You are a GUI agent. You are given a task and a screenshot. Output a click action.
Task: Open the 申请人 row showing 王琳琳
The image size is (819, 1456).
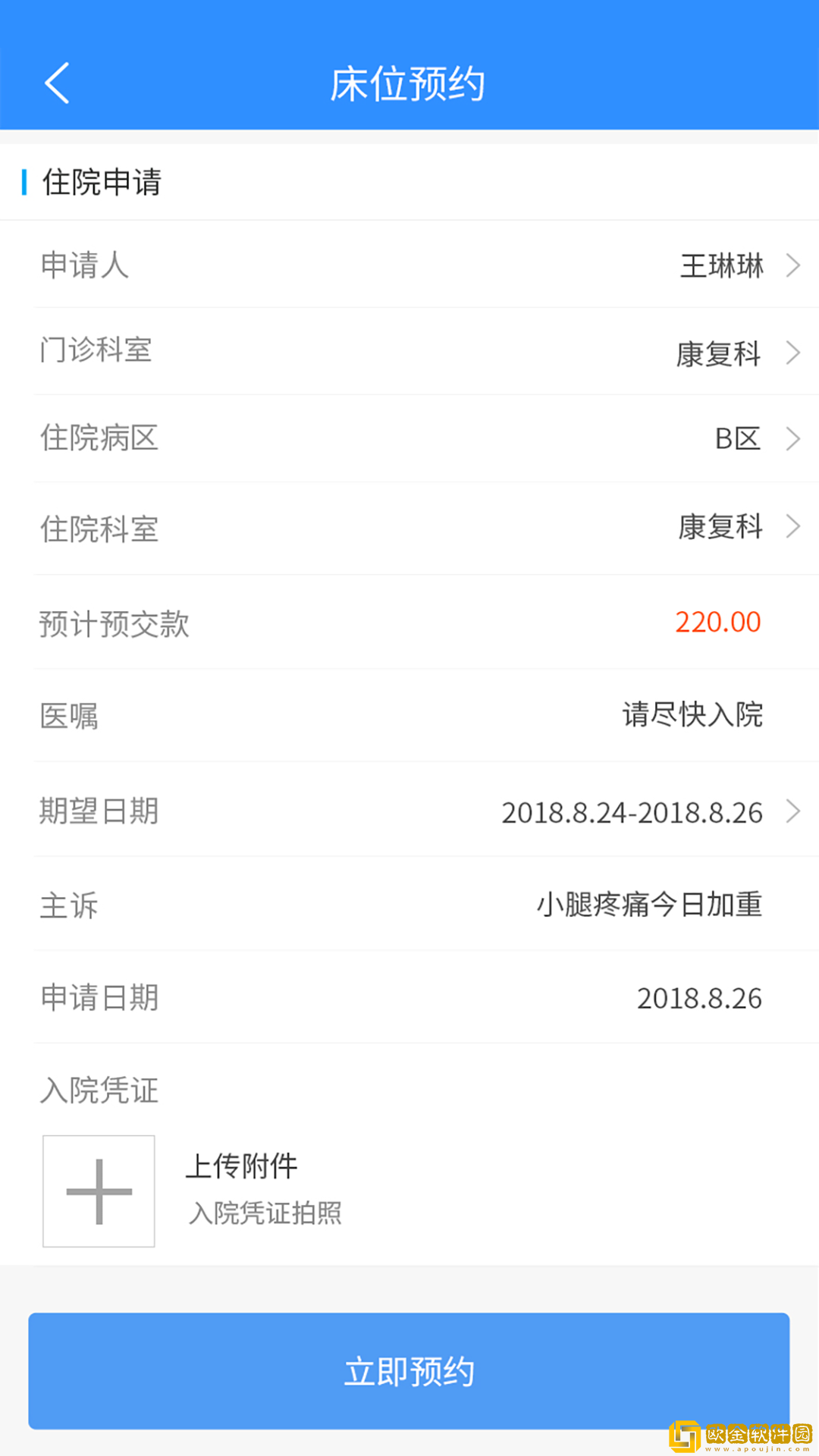pos(425,265)
